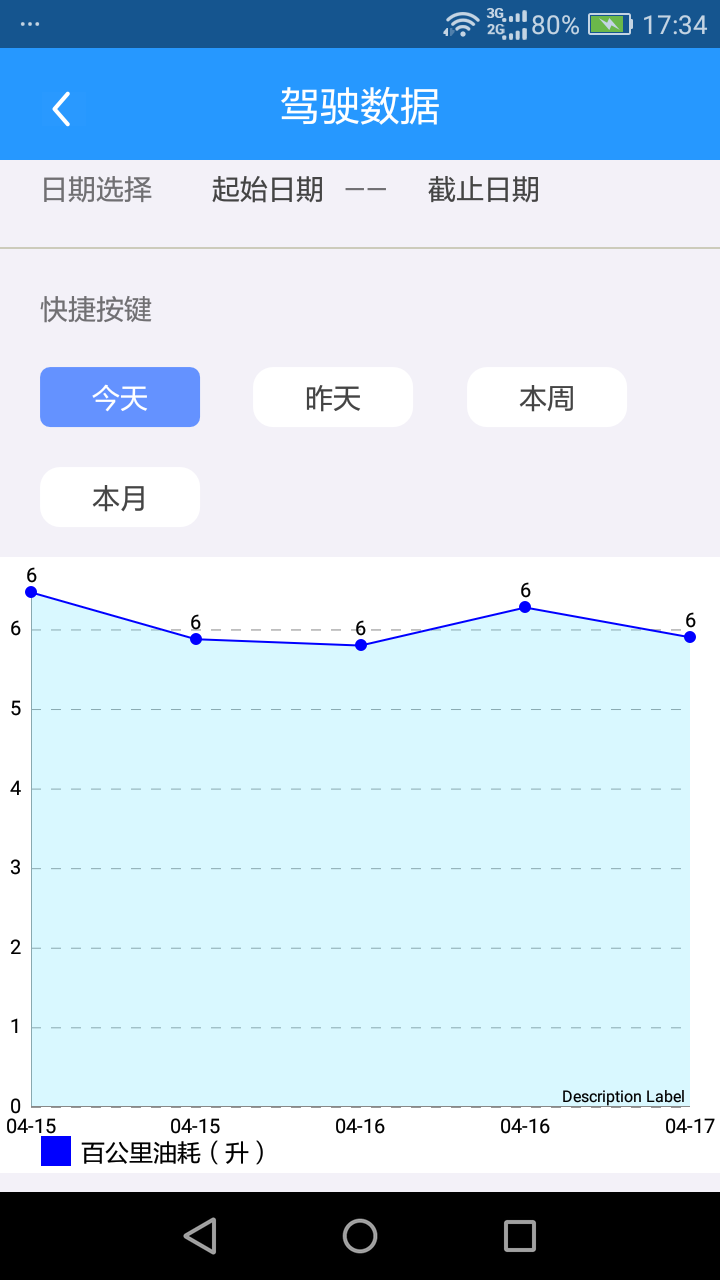
Task: Tap 日期选择 to expand date options
Action: pos(95,190)
